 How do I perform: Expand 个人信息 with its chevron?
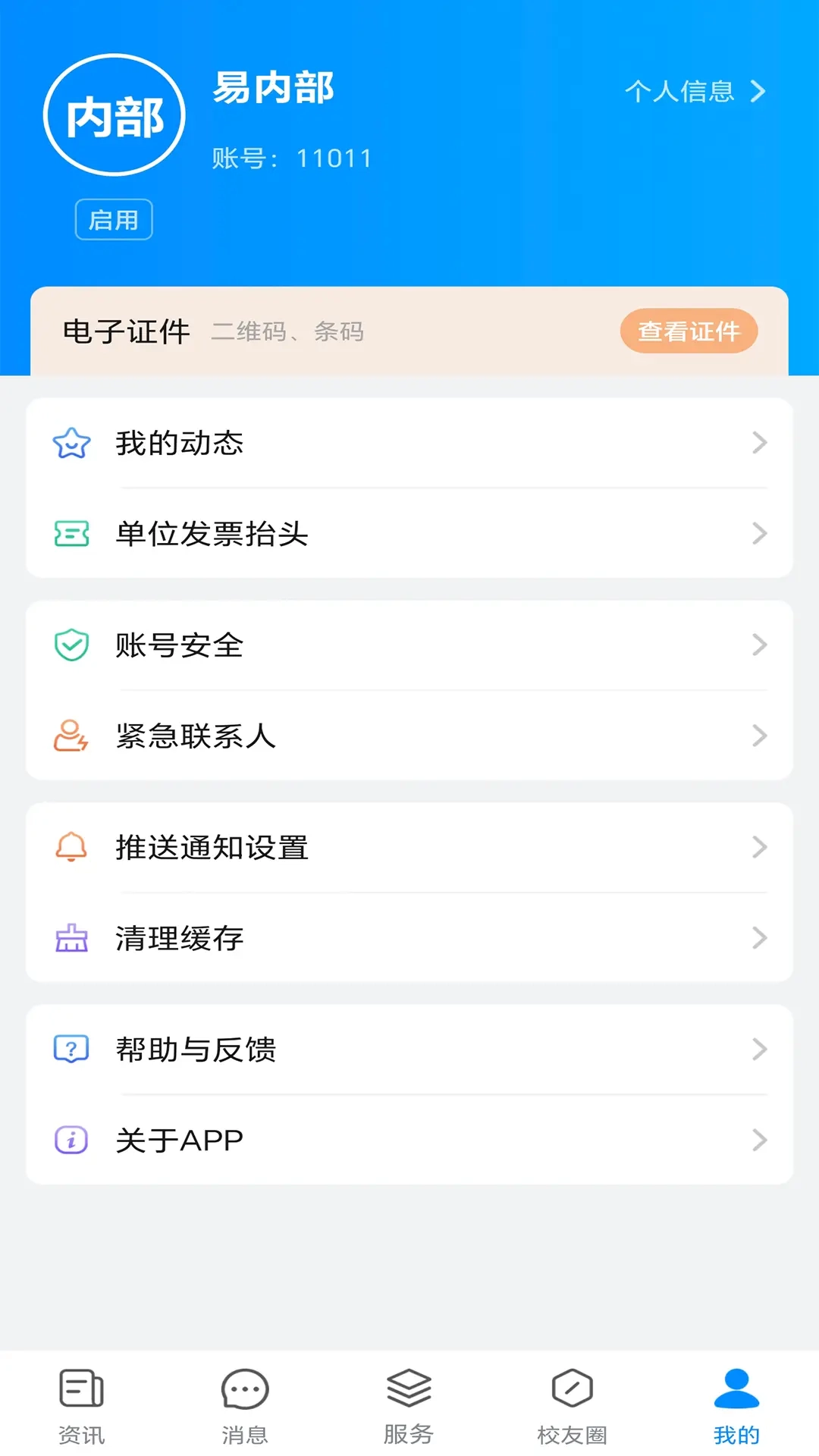pyautogui.click(x=758, y=93)
